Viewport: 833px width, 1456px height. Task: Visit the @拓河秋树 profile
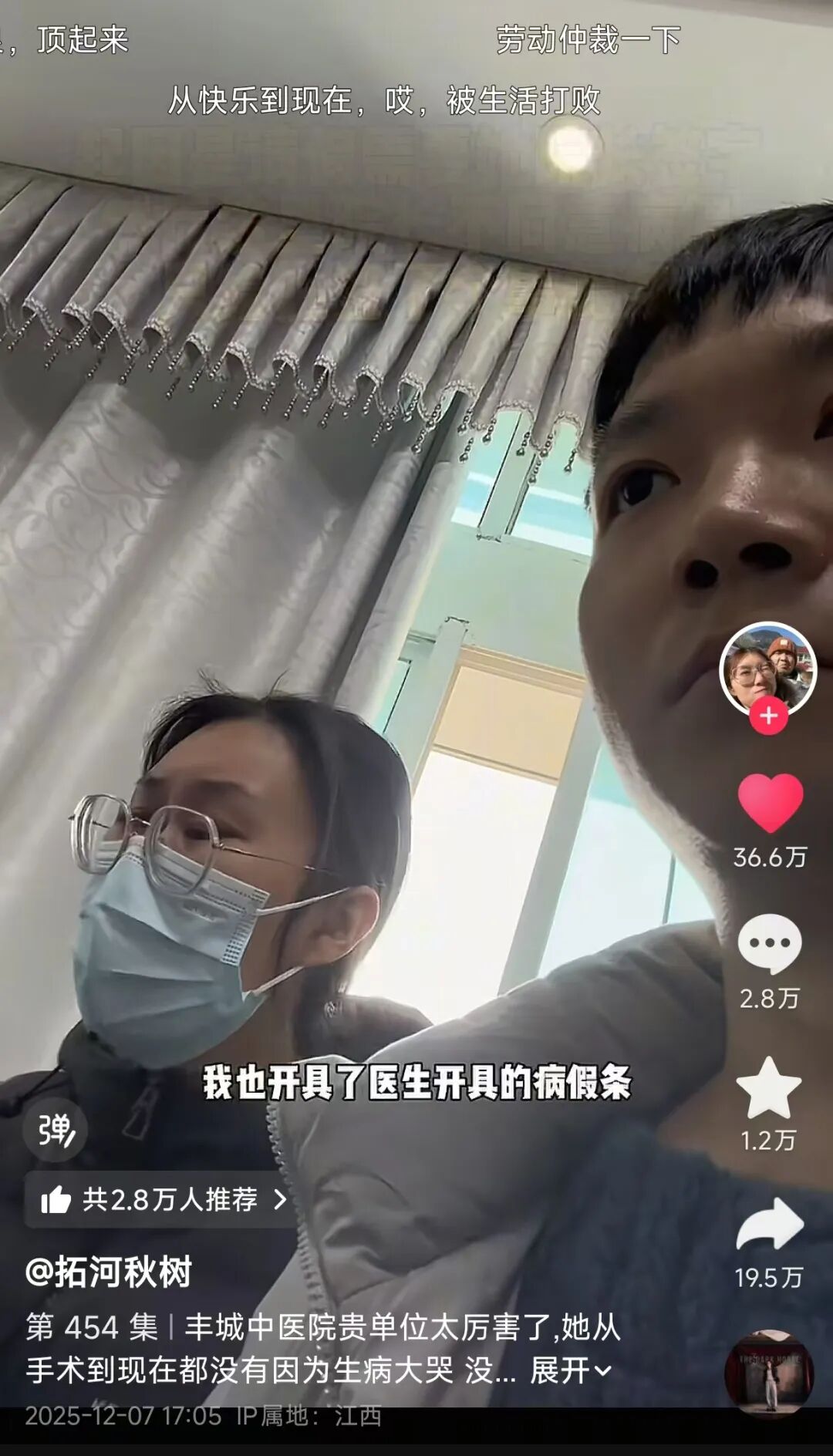[109, 1272]
